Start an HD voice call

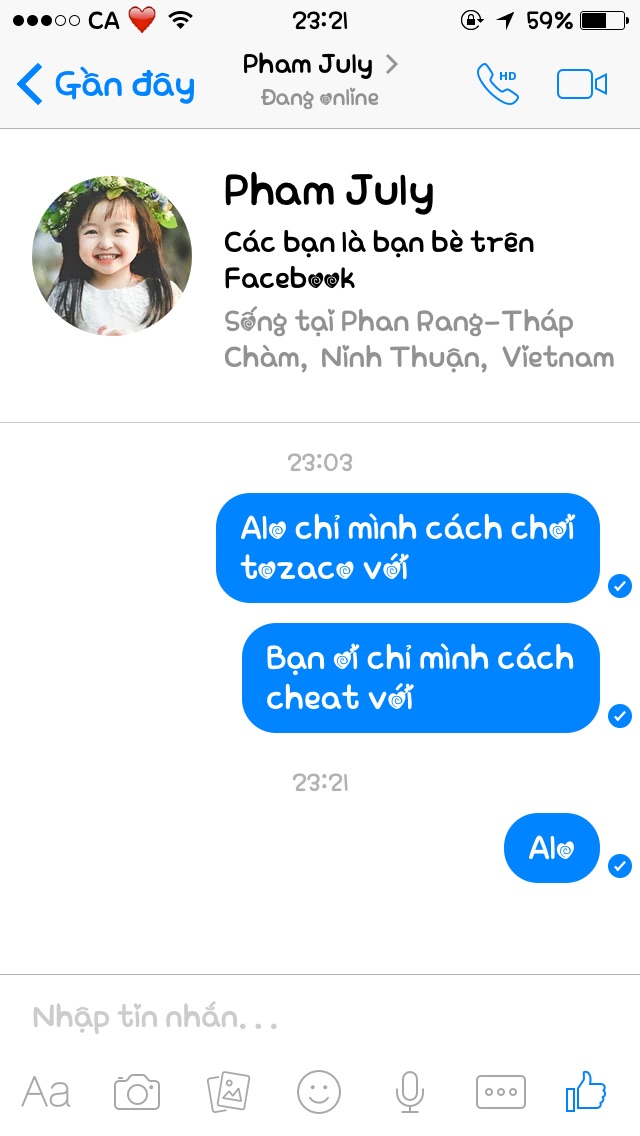pyautogui.click(x=498, y=85)
